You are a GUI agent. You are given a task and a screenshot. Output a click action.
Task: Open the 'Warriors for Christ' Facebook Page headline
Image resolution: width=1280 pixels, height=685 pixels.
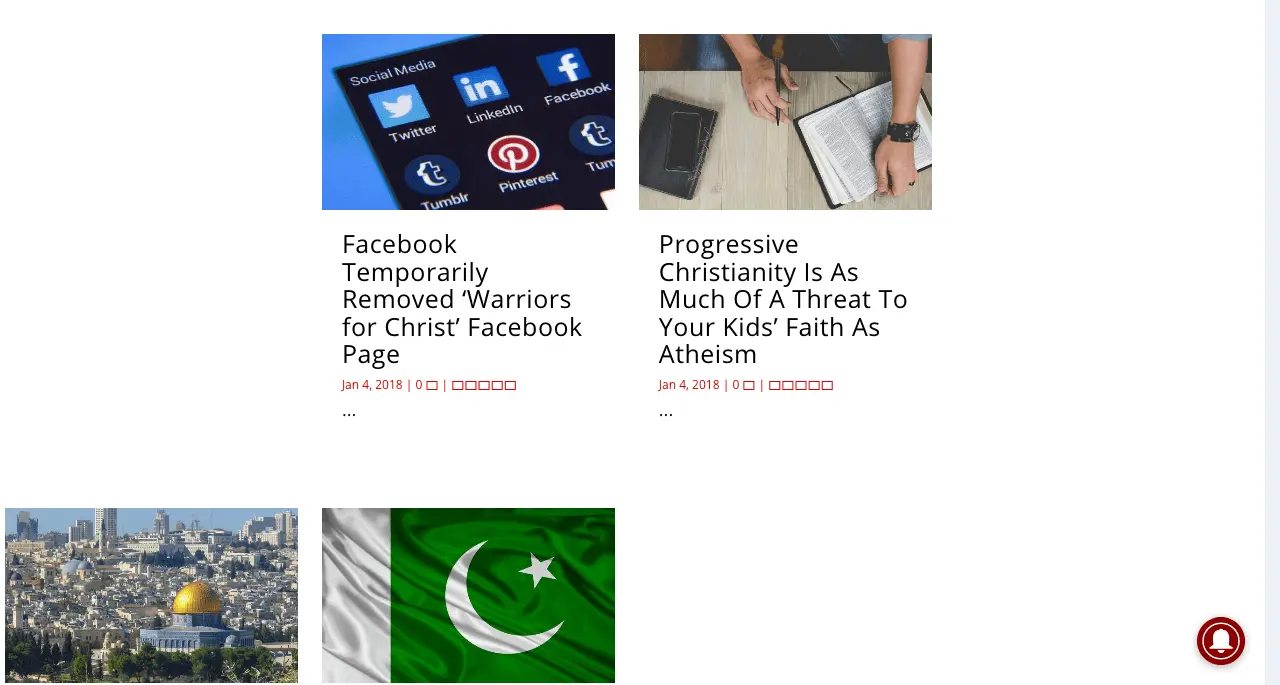point(462,299)
